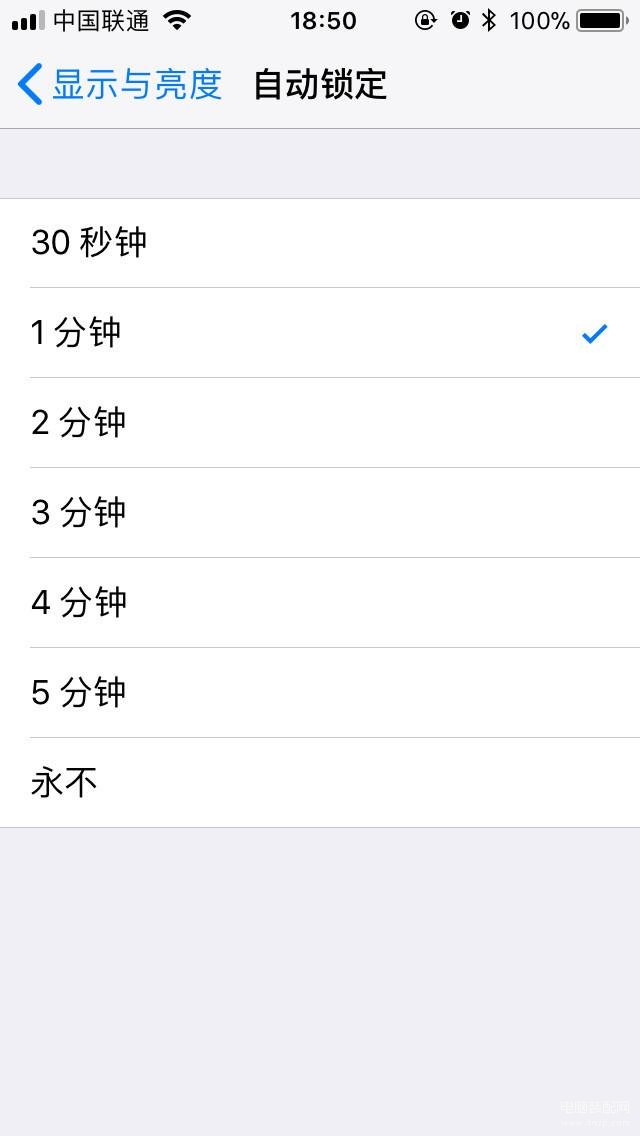Pick the 3 分钟 option
Screen dimensions: 640x1136
point(80,513)
